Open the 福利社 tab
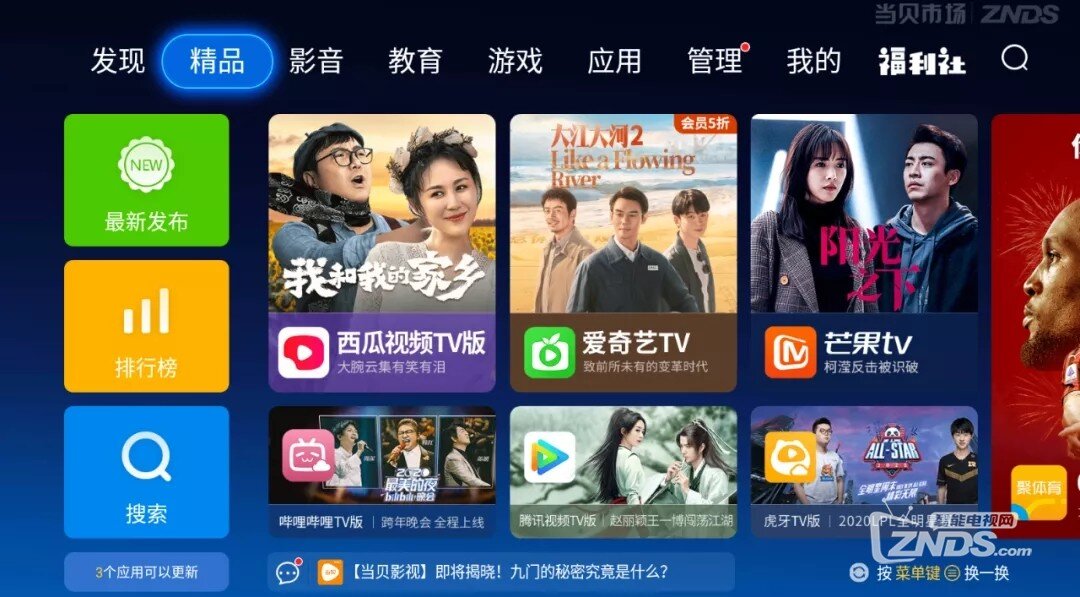 (921, 61)
